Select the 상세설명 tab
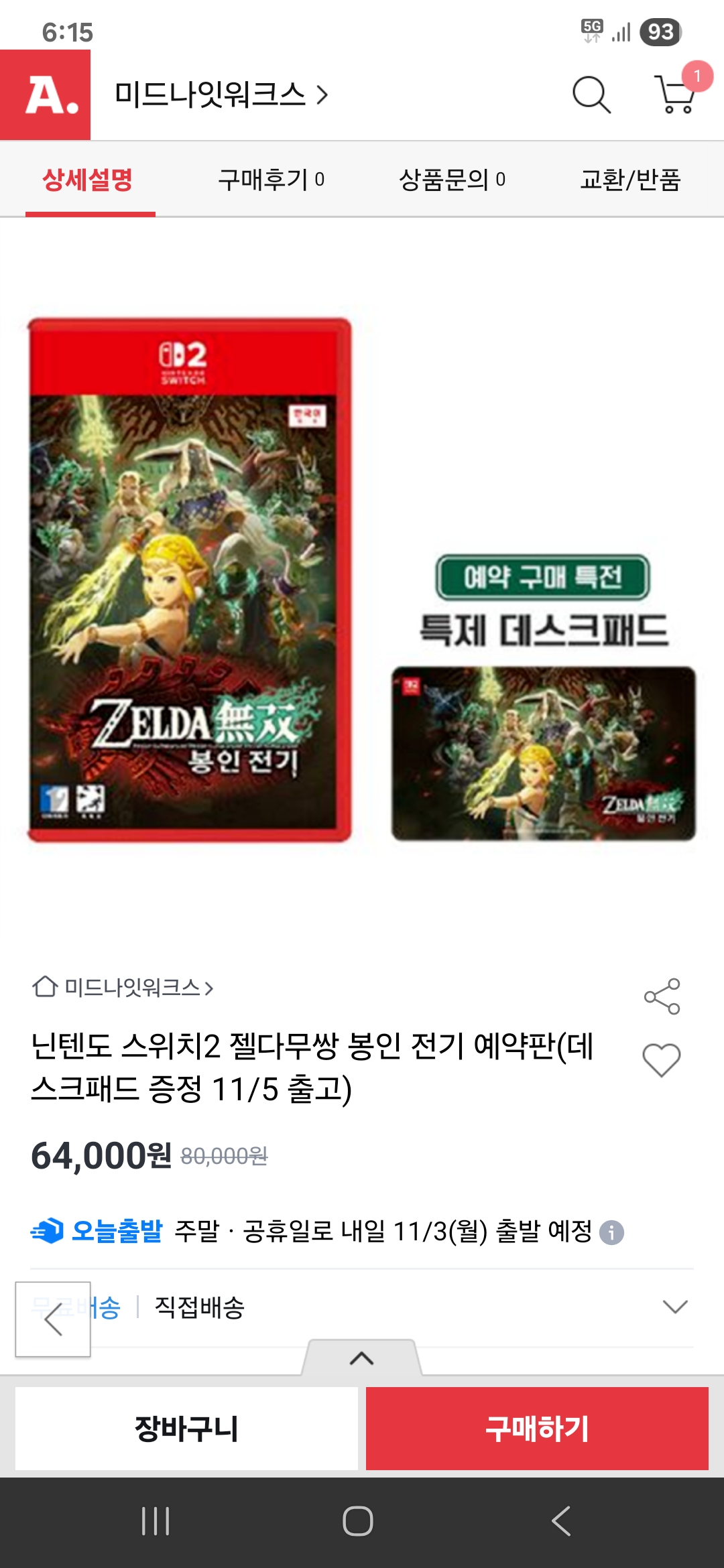This screenshot has width=724, height=1568. pos(88,180)
